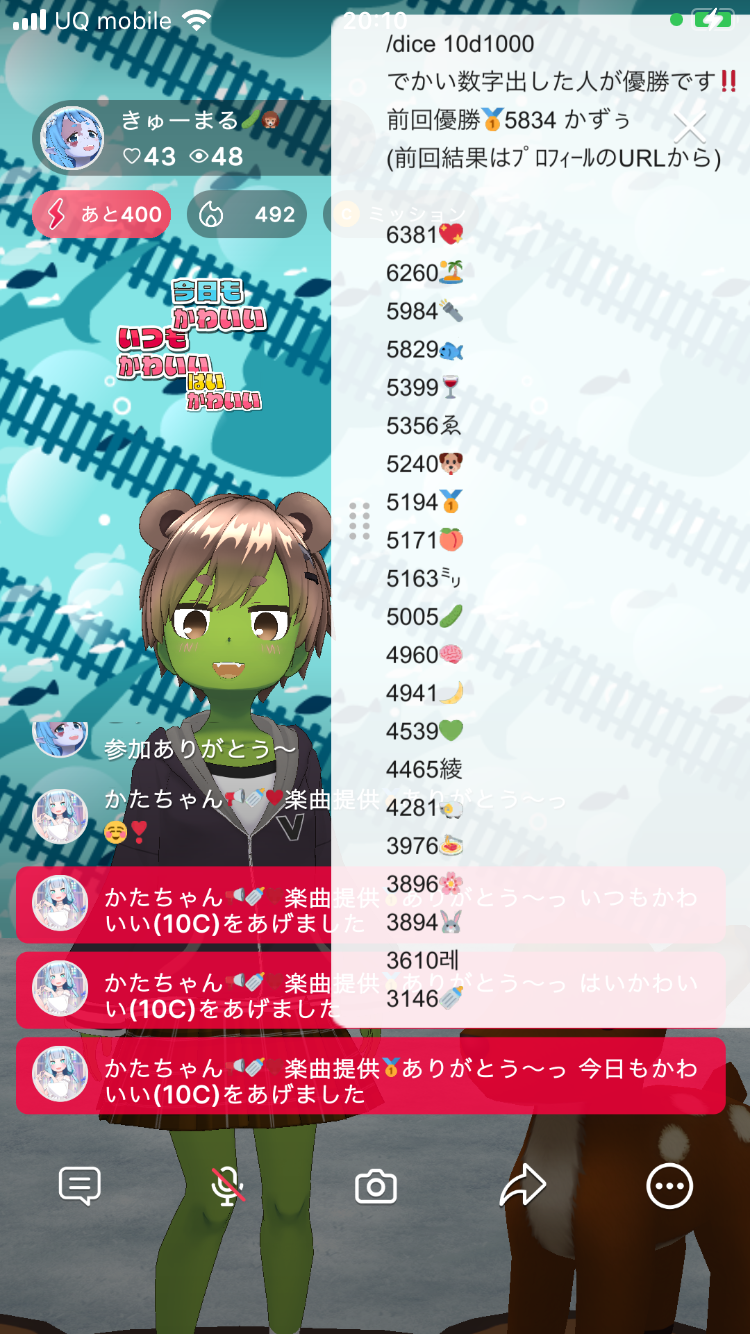Share this live stream
The image size is (750, 1334).
523,1186
